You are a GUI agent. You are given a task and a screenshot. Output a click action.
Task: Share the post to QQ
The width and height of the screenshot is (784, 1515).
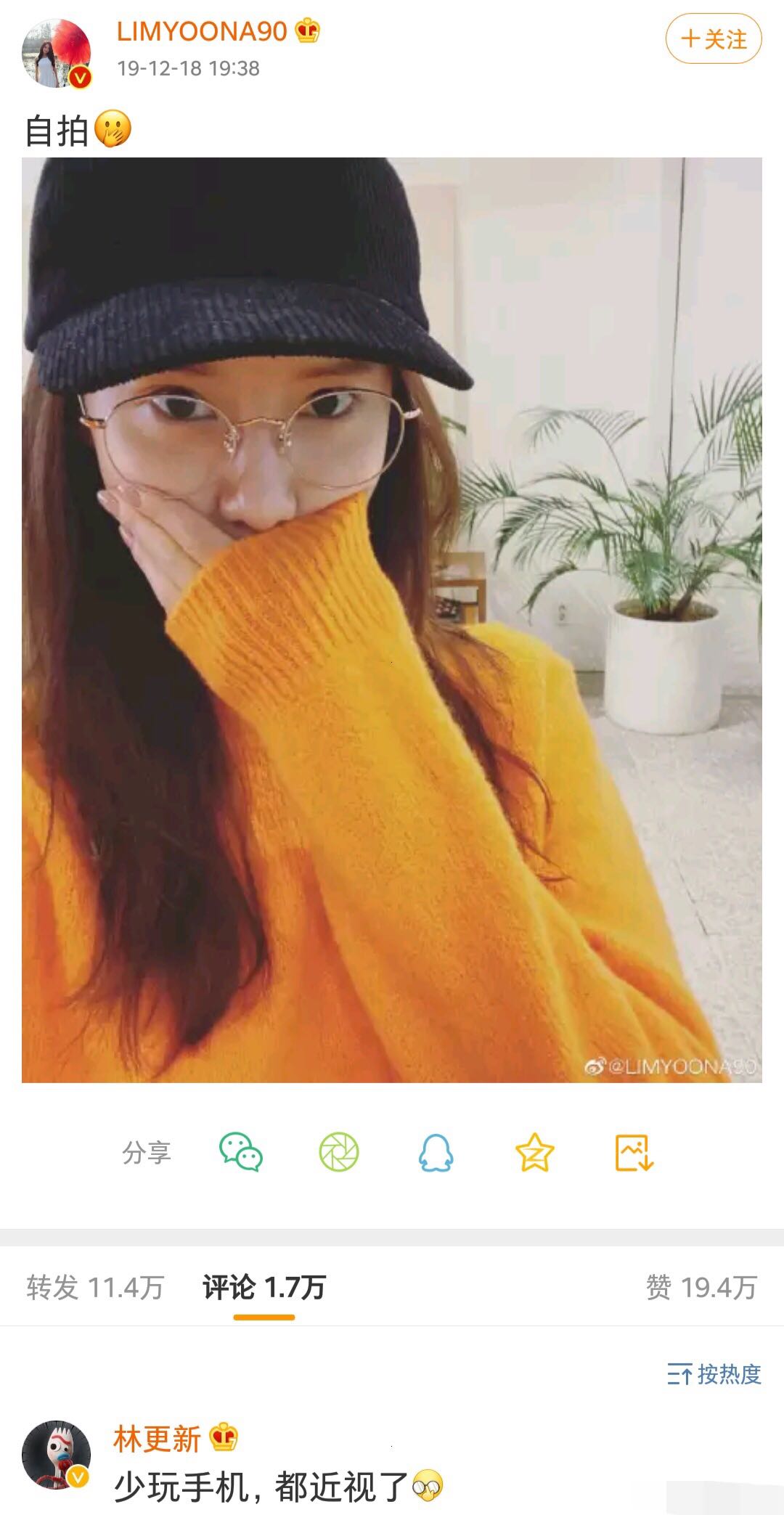[436, 1152]
